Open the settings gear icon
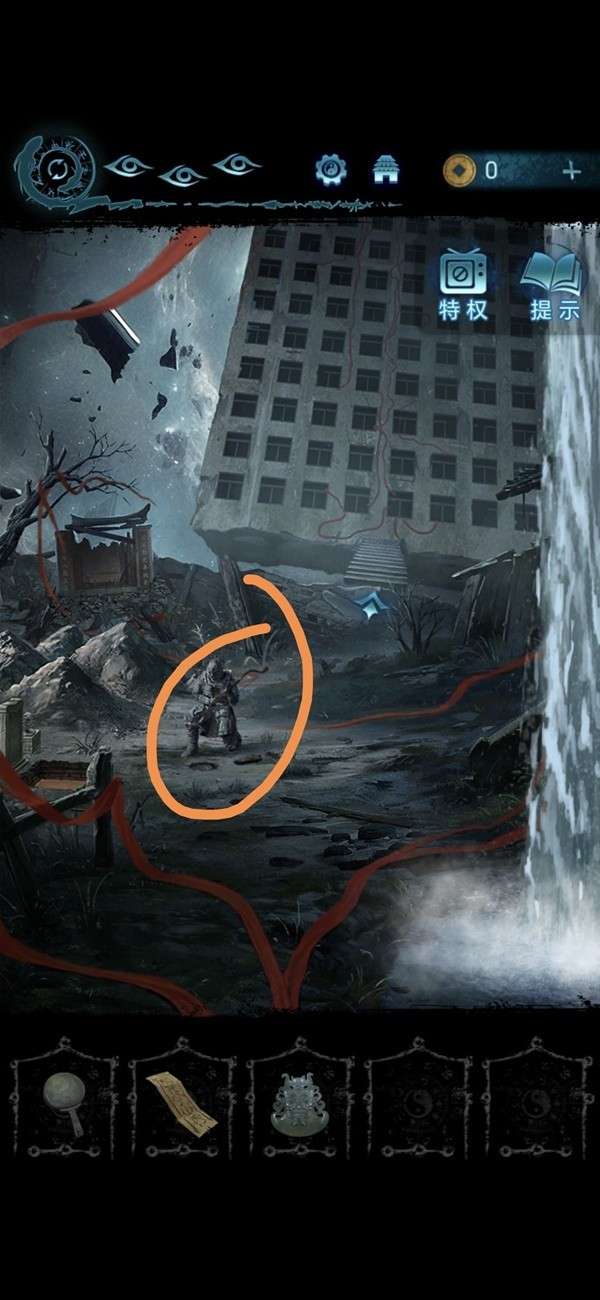Screen dimensions: 600x1300 [x=330, y=170]
